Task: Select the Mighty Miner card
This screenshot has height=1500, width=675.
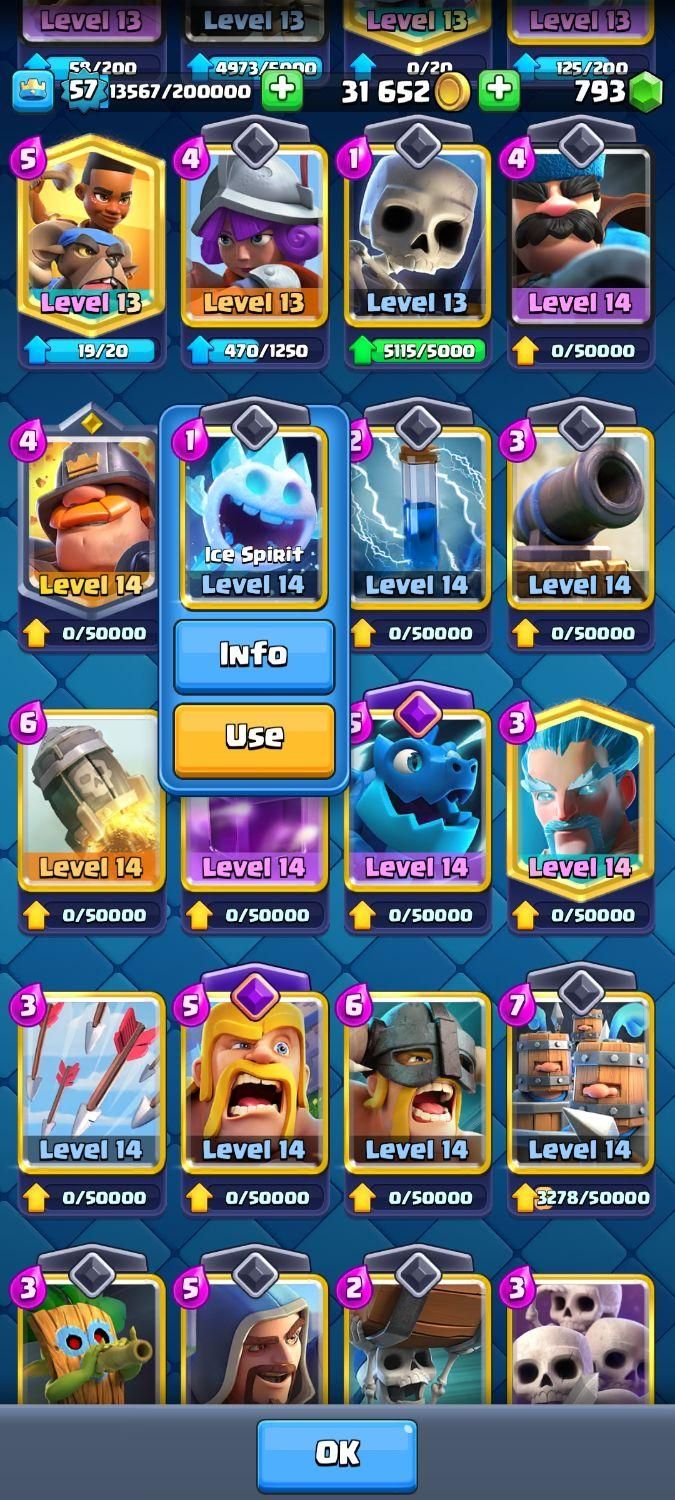Action: [x=91, y=515]
